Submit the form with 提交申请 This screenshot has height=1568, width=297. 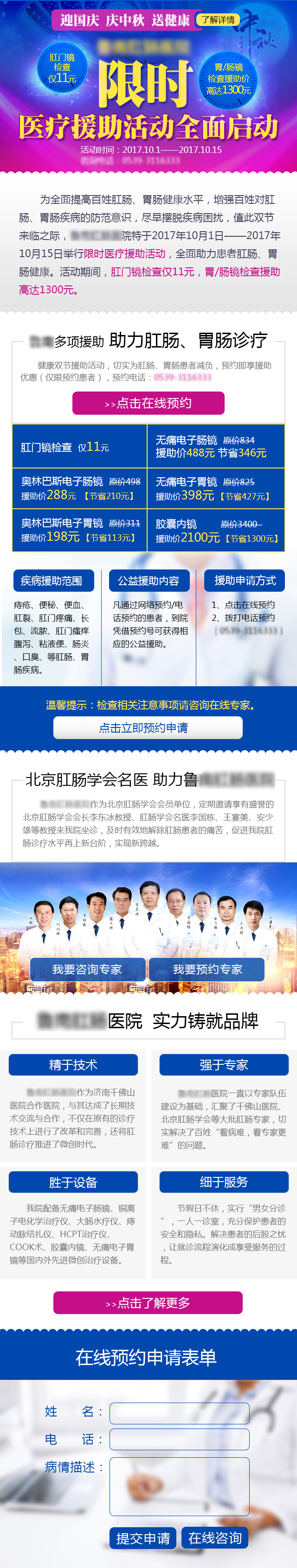143,1538
